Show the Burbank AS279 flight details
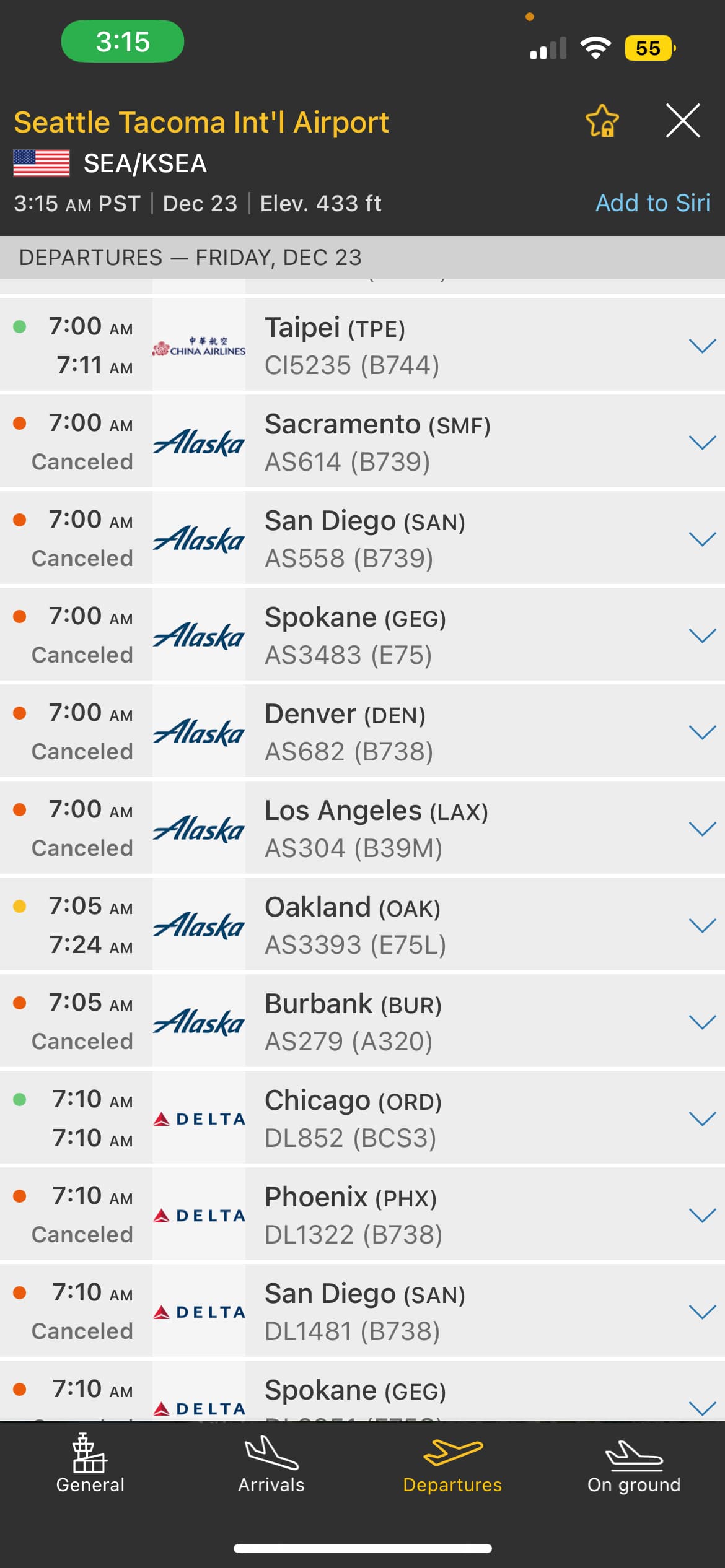This screenshot has width=725, height=1568. pos(702,1022)
